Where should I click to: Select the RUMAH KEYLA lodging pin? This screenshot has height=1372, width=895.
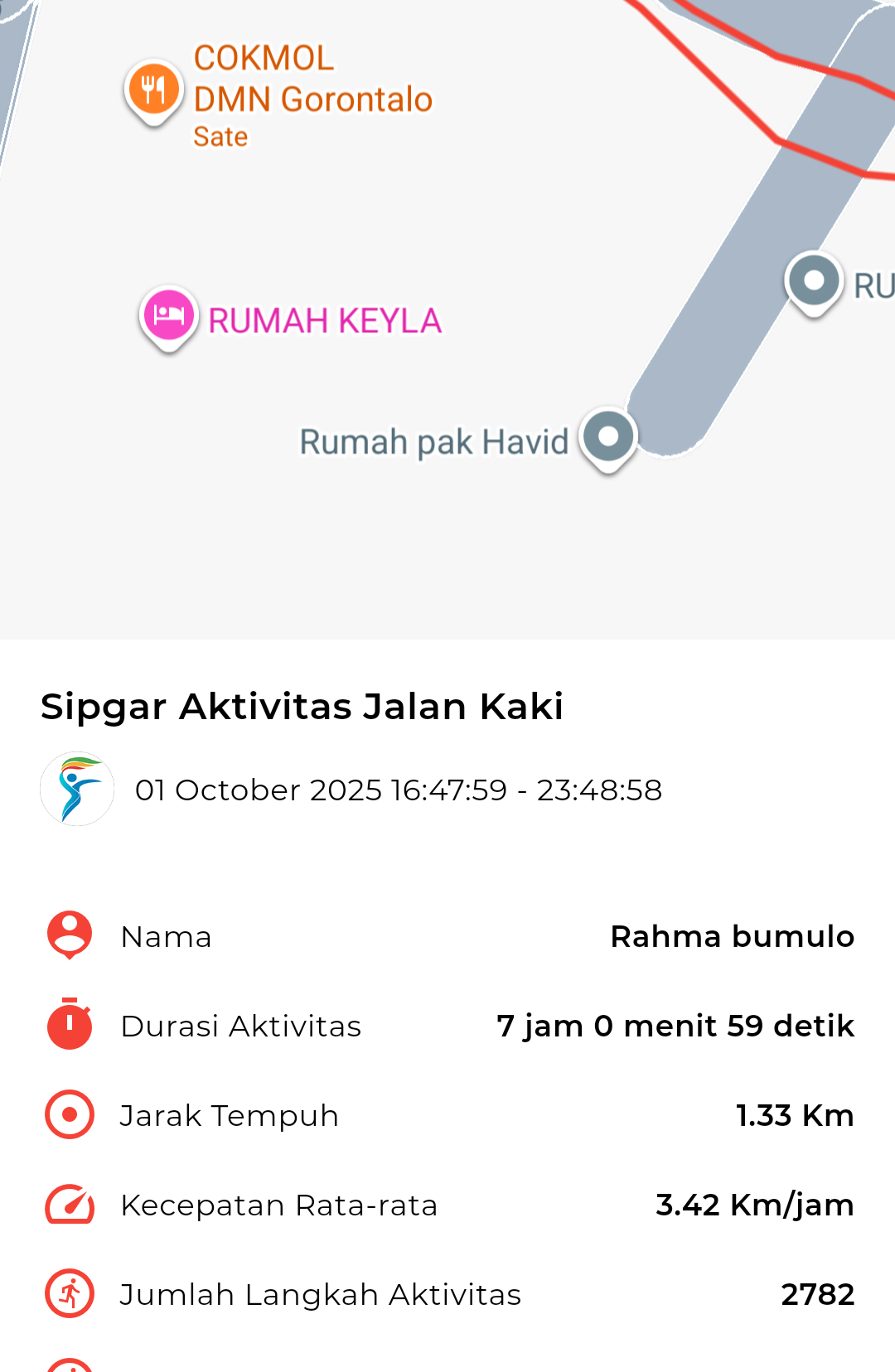(x=169, y=316)
